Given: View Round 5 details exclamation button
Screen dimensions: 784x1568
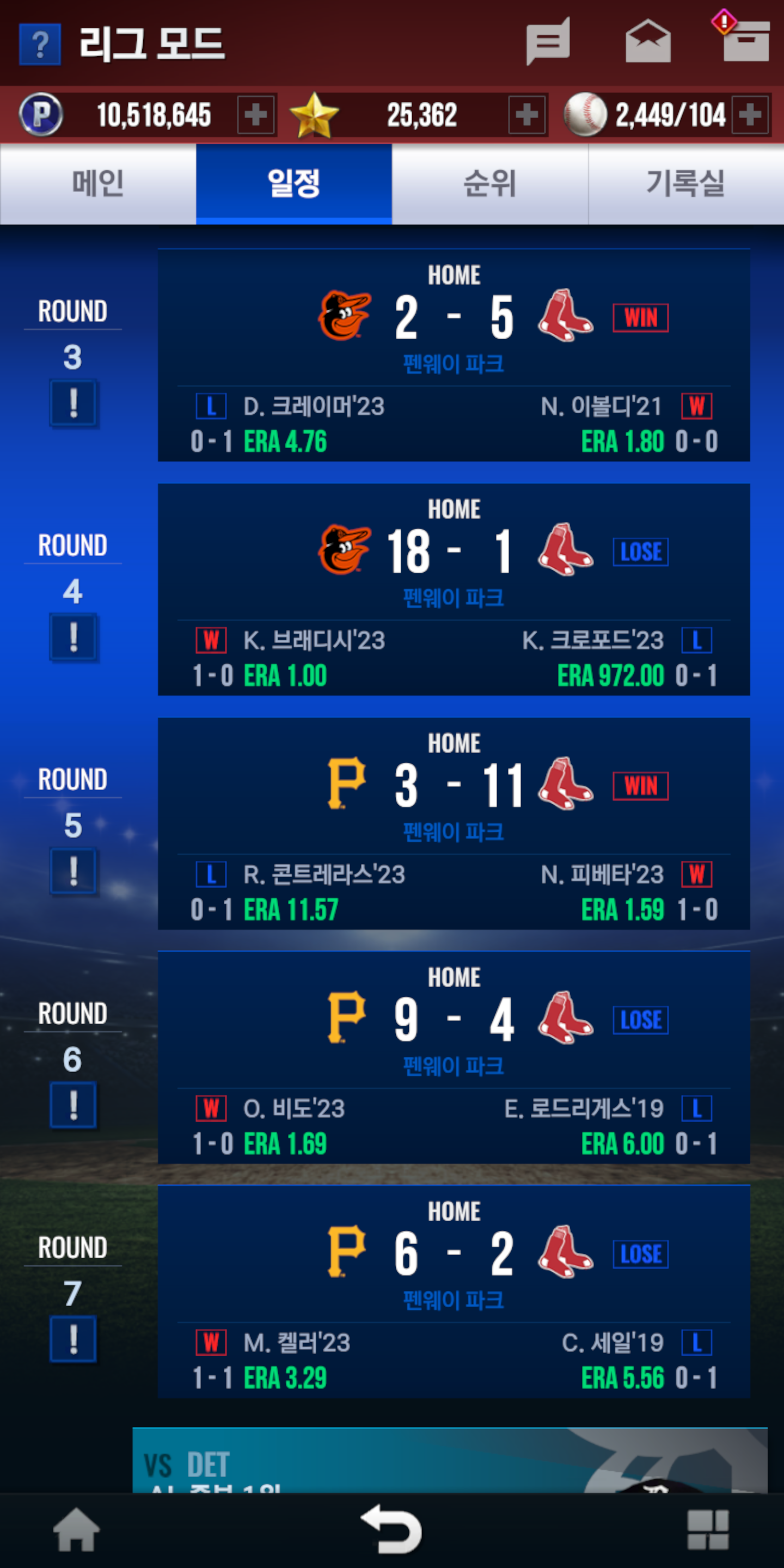Looking at the screenshot, I should [73, 871].
